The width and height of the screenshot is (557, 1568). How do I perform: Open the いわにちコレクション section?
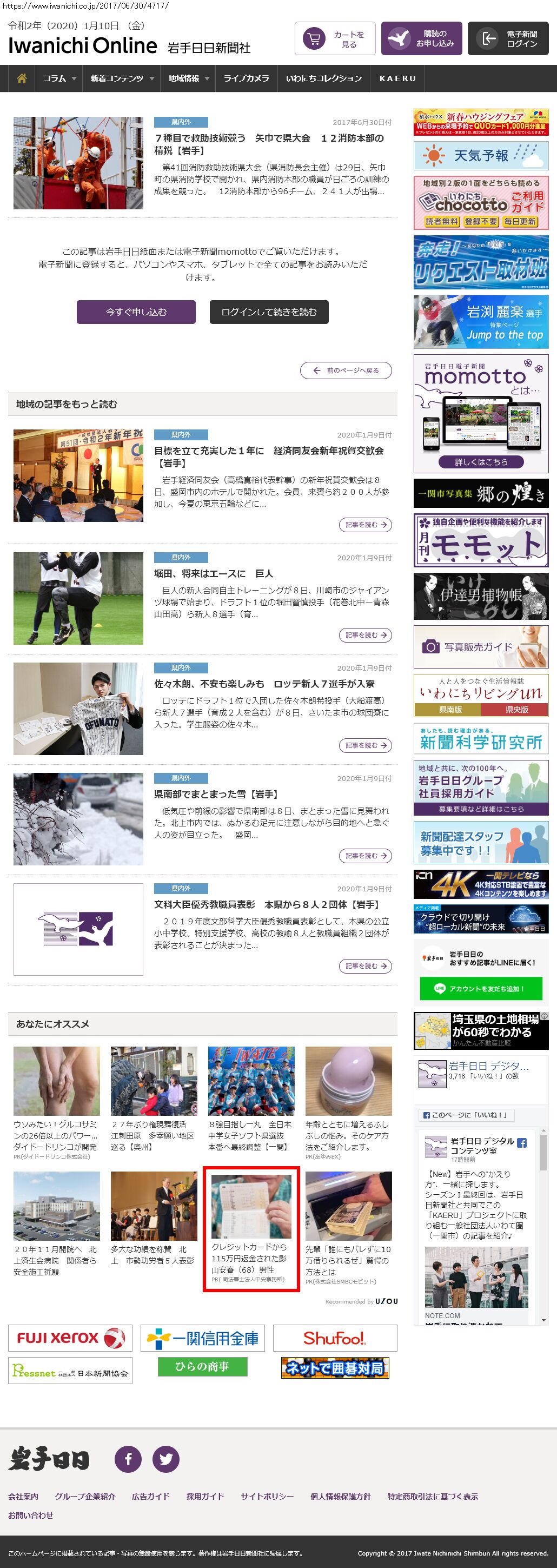[x=323, y=78]
